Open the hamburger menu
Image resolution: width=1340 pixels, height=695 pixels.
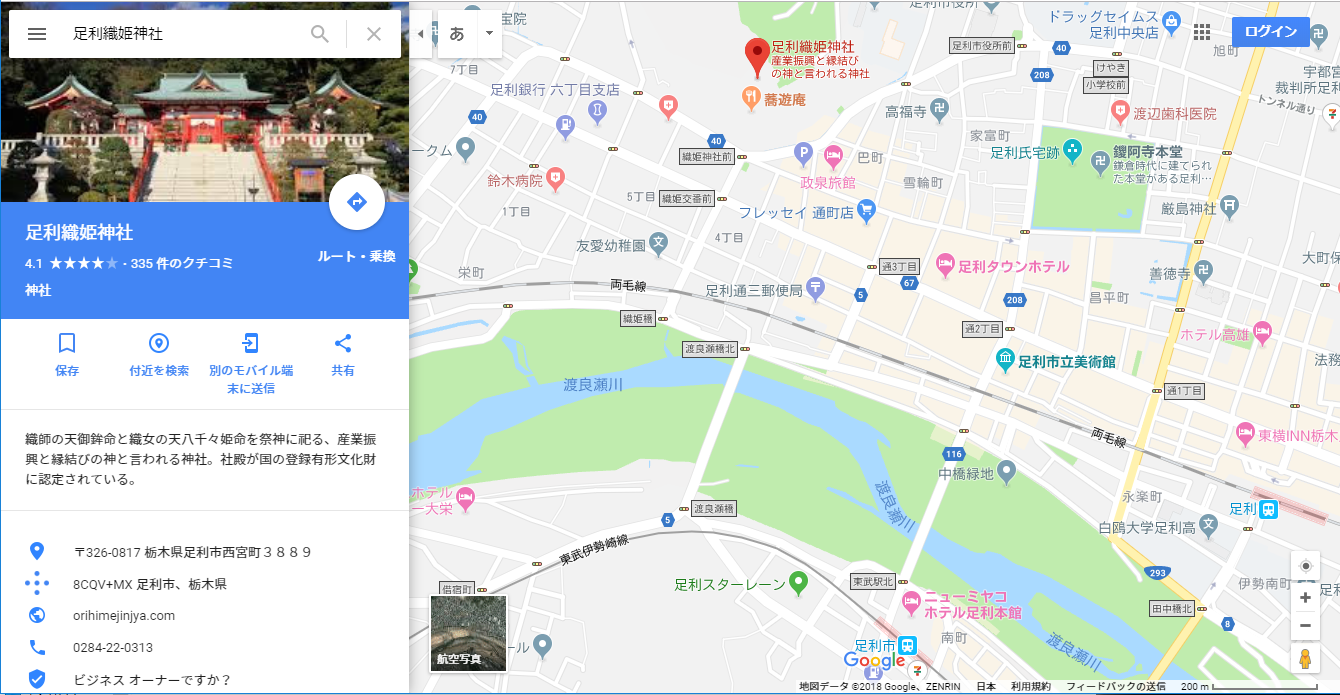[x=37, y=34]
